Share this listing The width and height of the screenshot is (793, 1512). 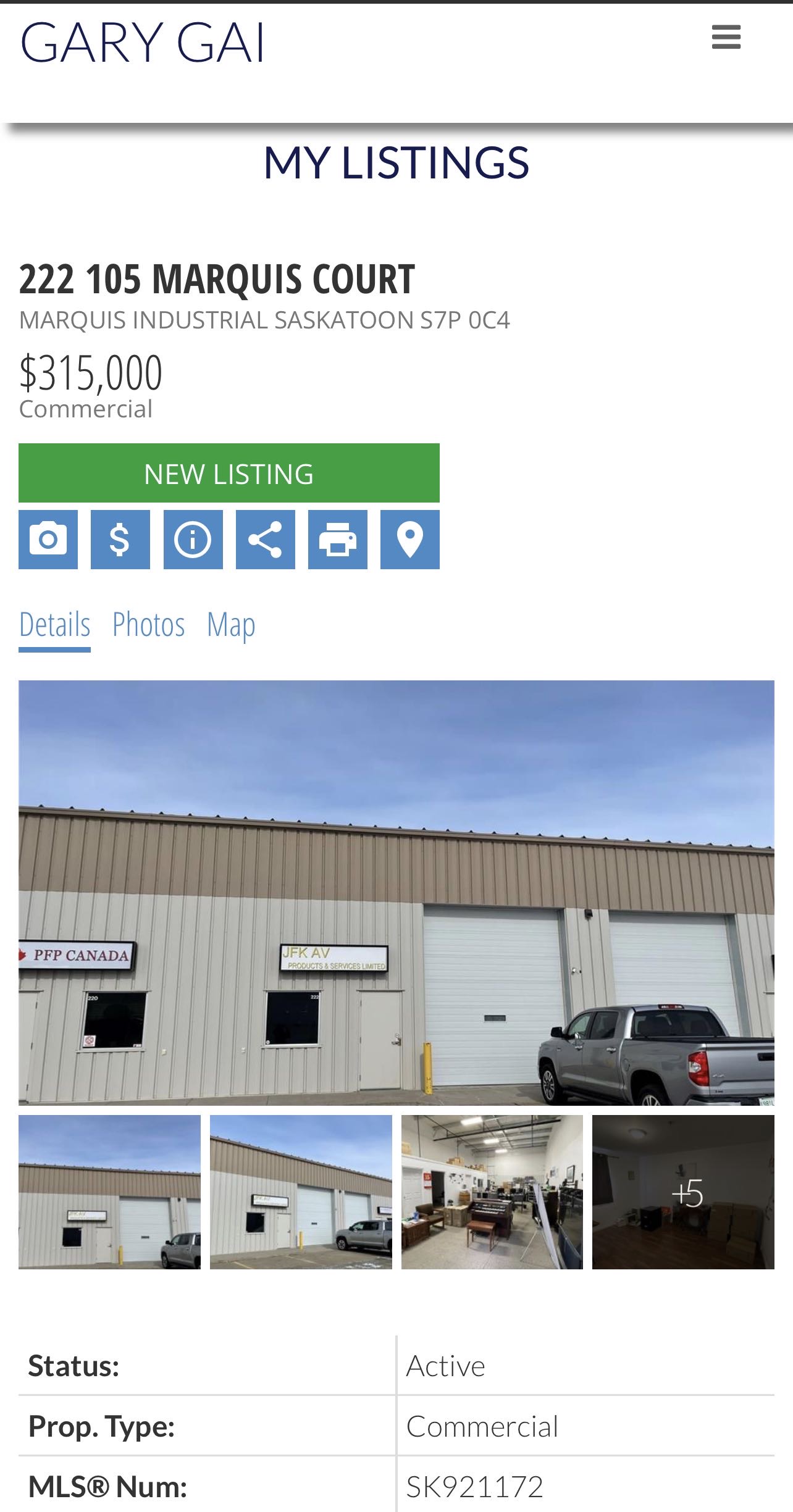pyautogui.click(x=265, y=539)
